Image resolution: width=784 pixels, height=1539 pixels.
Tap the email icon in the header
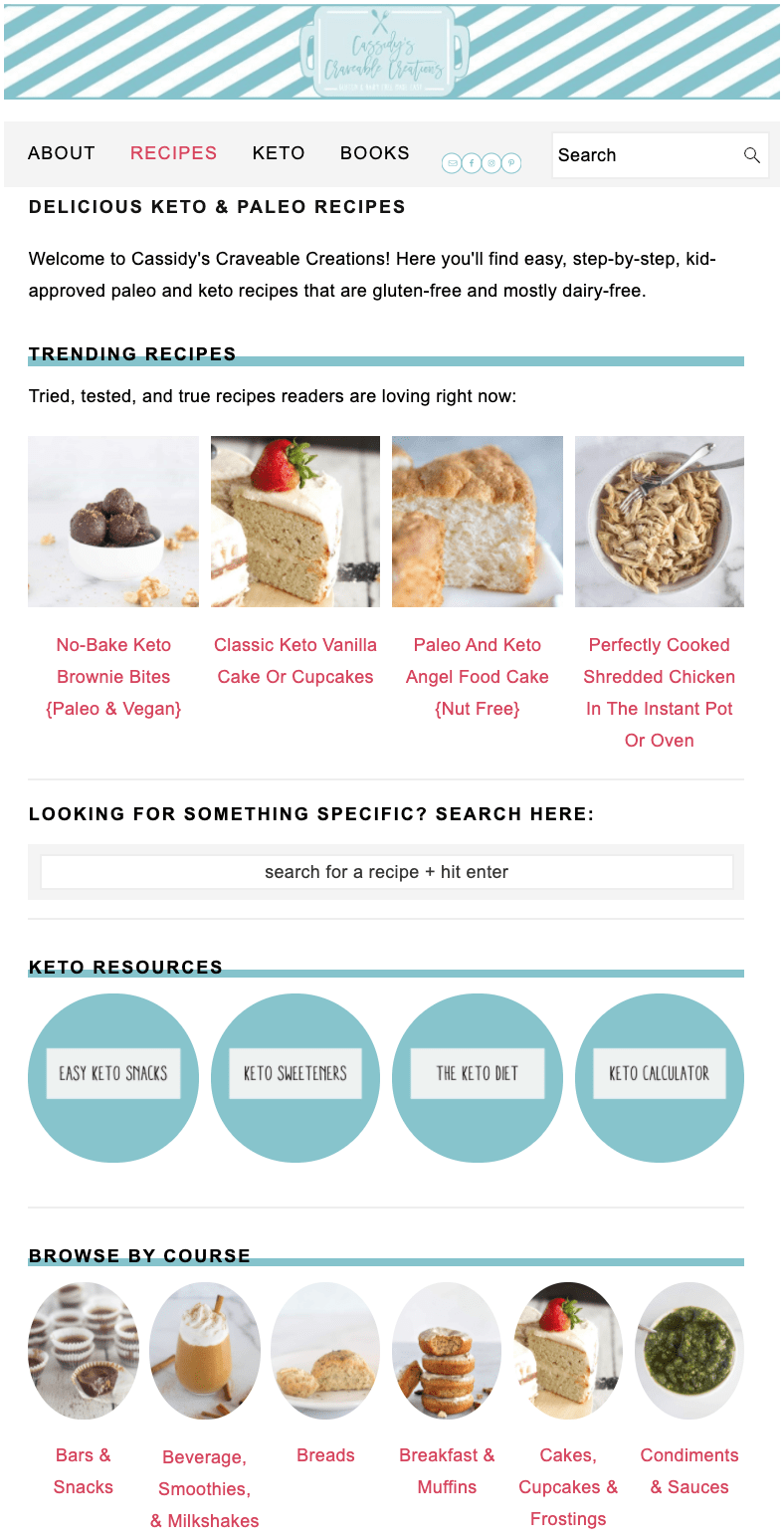click(452, 163)
